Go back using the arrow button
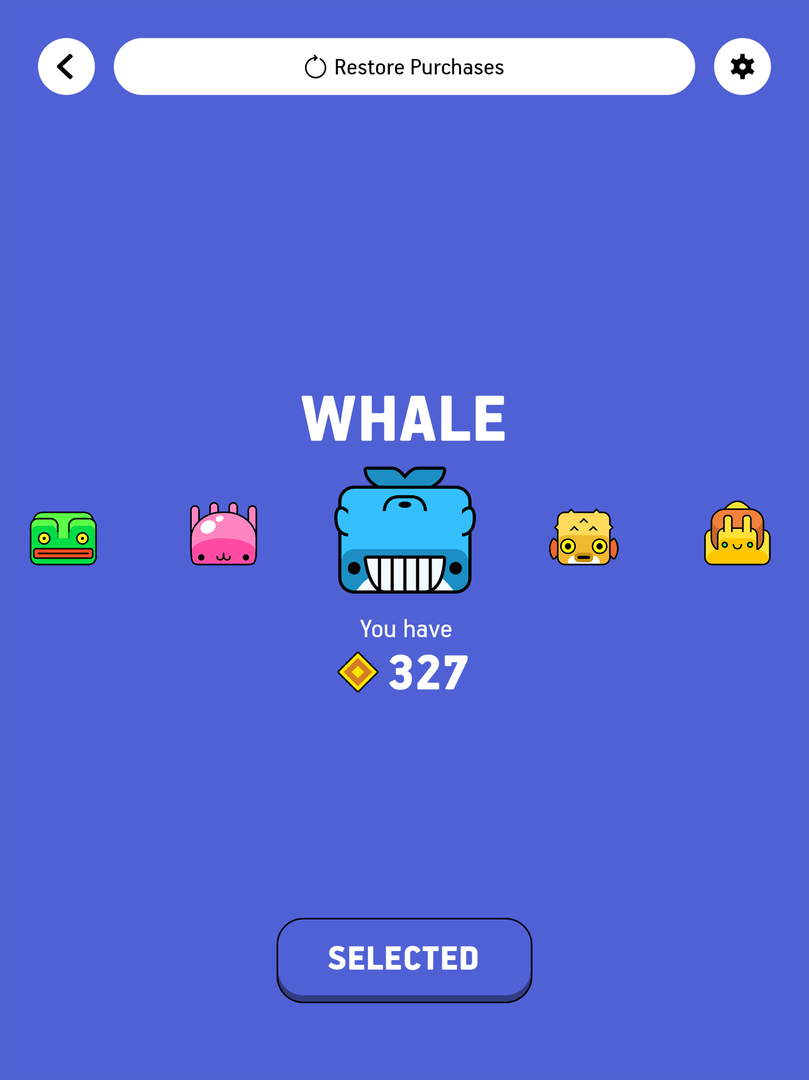This screenshot has width=809, height=1080. tap(66, 67)
